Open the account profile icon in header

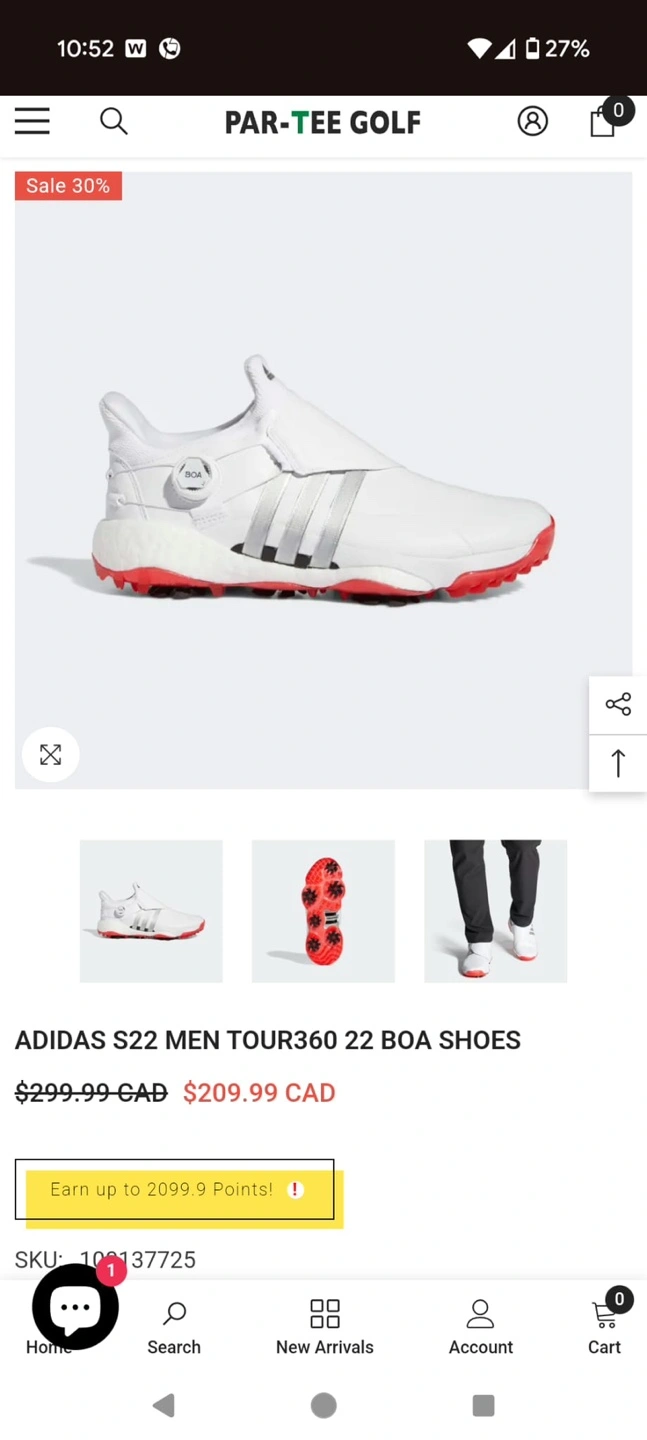coord(532,122)
